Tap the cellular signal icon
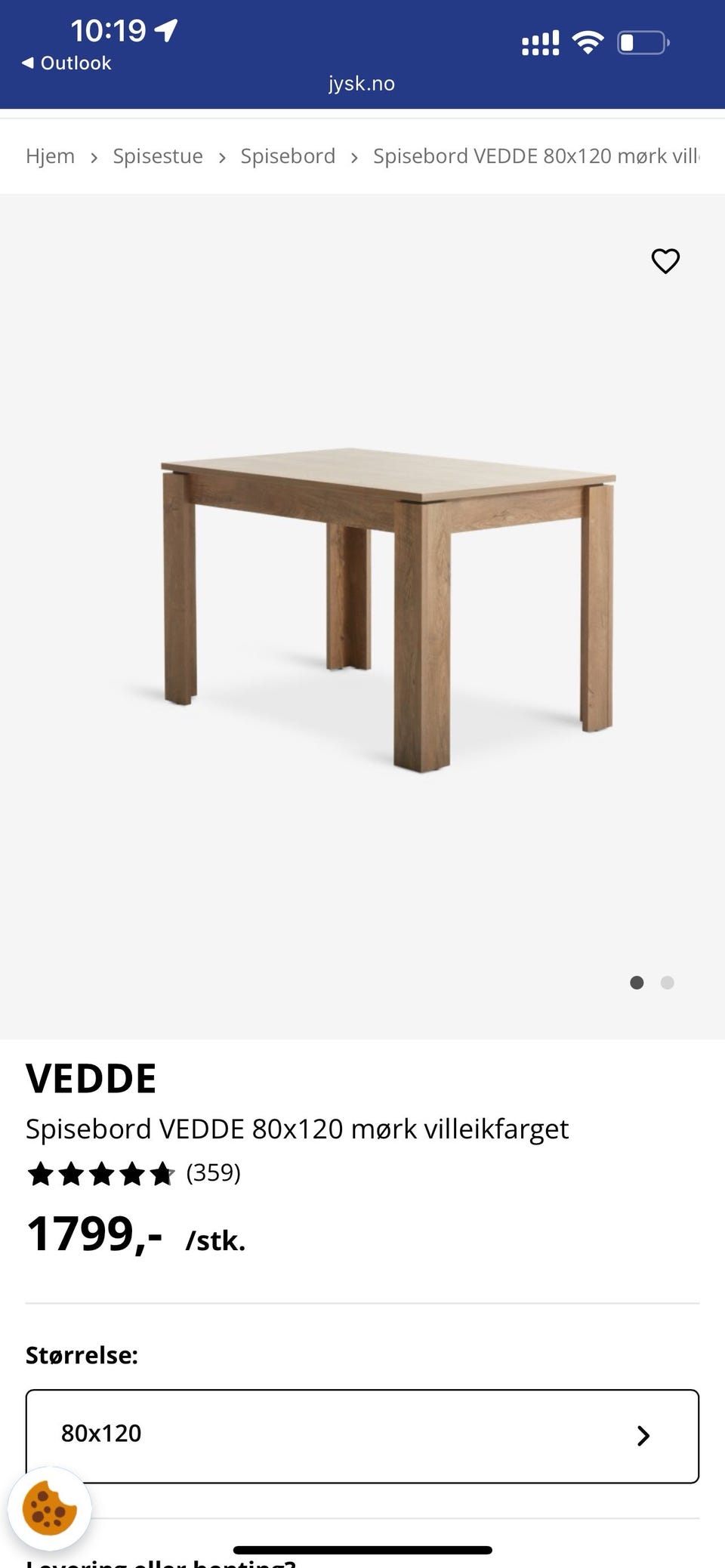 coord(540,43)
